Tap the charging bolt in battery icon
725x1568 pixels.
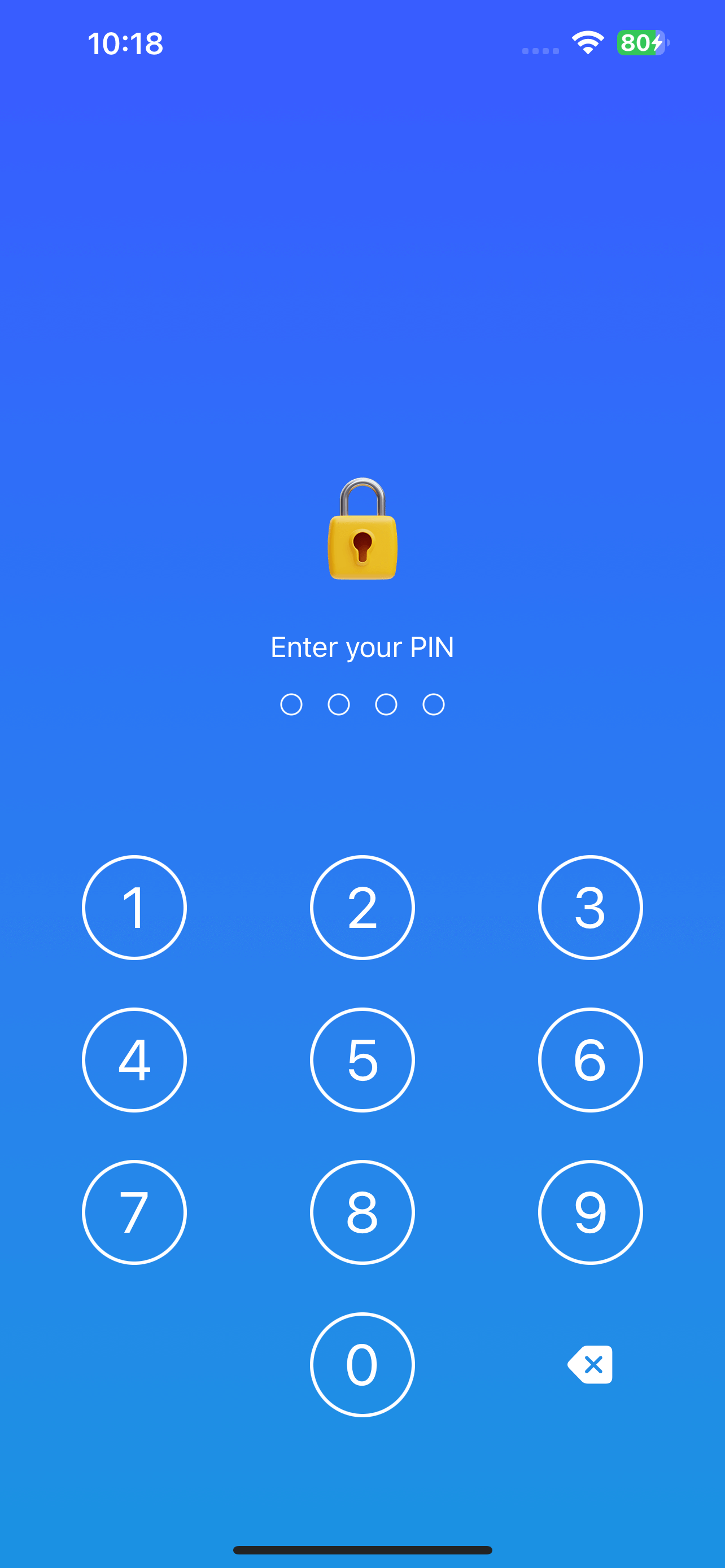(656, 42)
